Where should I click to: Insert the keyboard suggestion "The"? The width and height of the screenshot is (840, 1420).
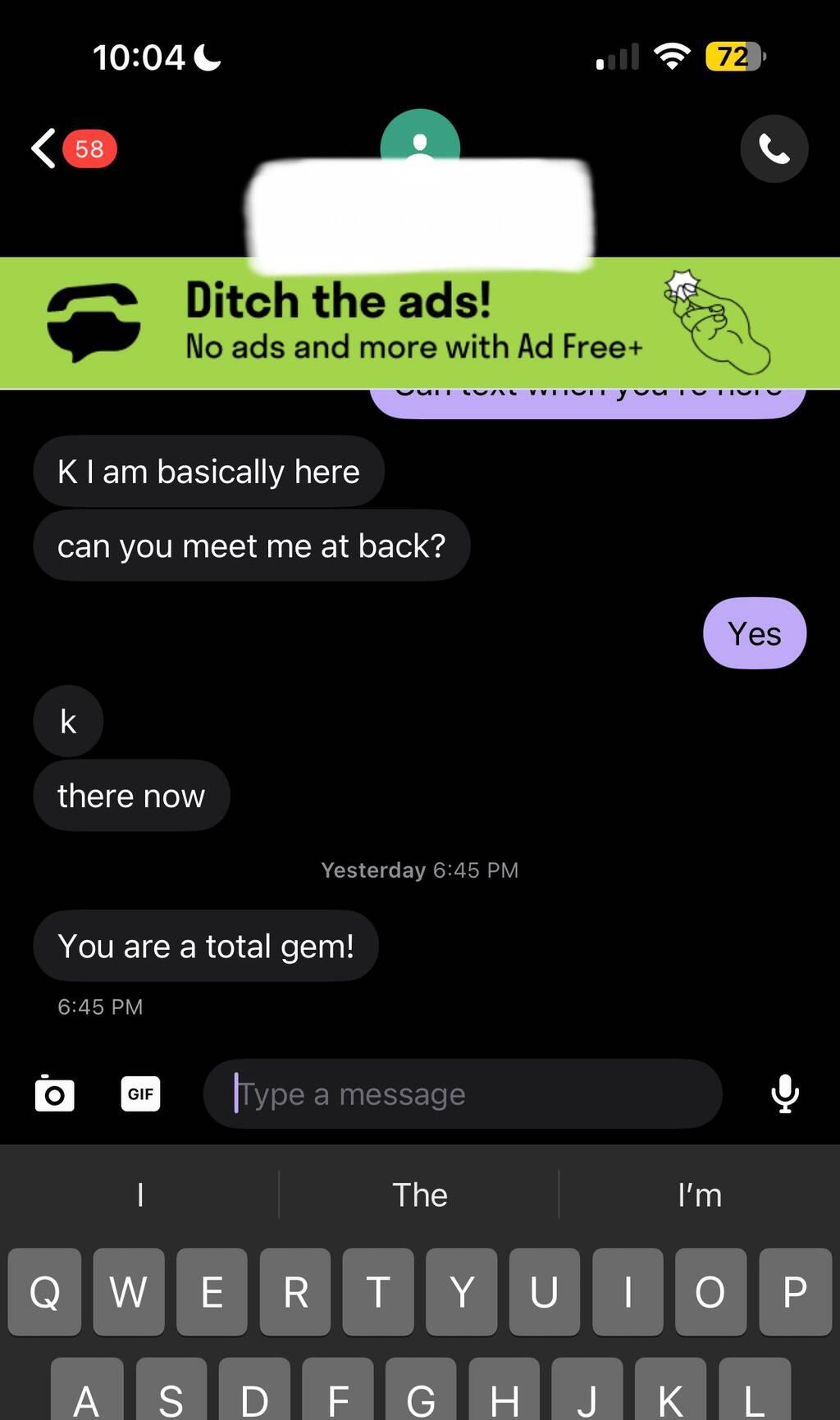[x=420, y=1195]
